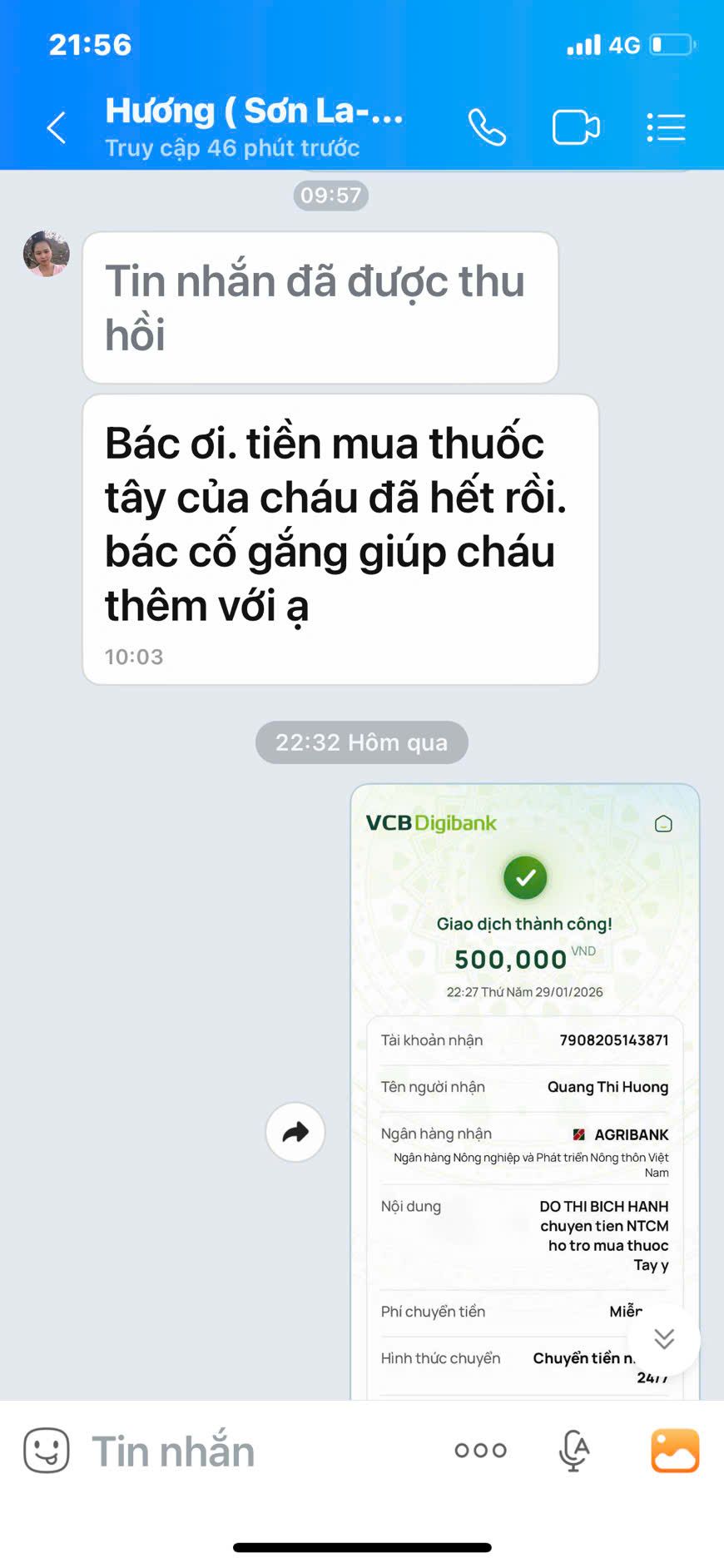
Task: Start a voice call with Hương
Action: tap(487, 128)
